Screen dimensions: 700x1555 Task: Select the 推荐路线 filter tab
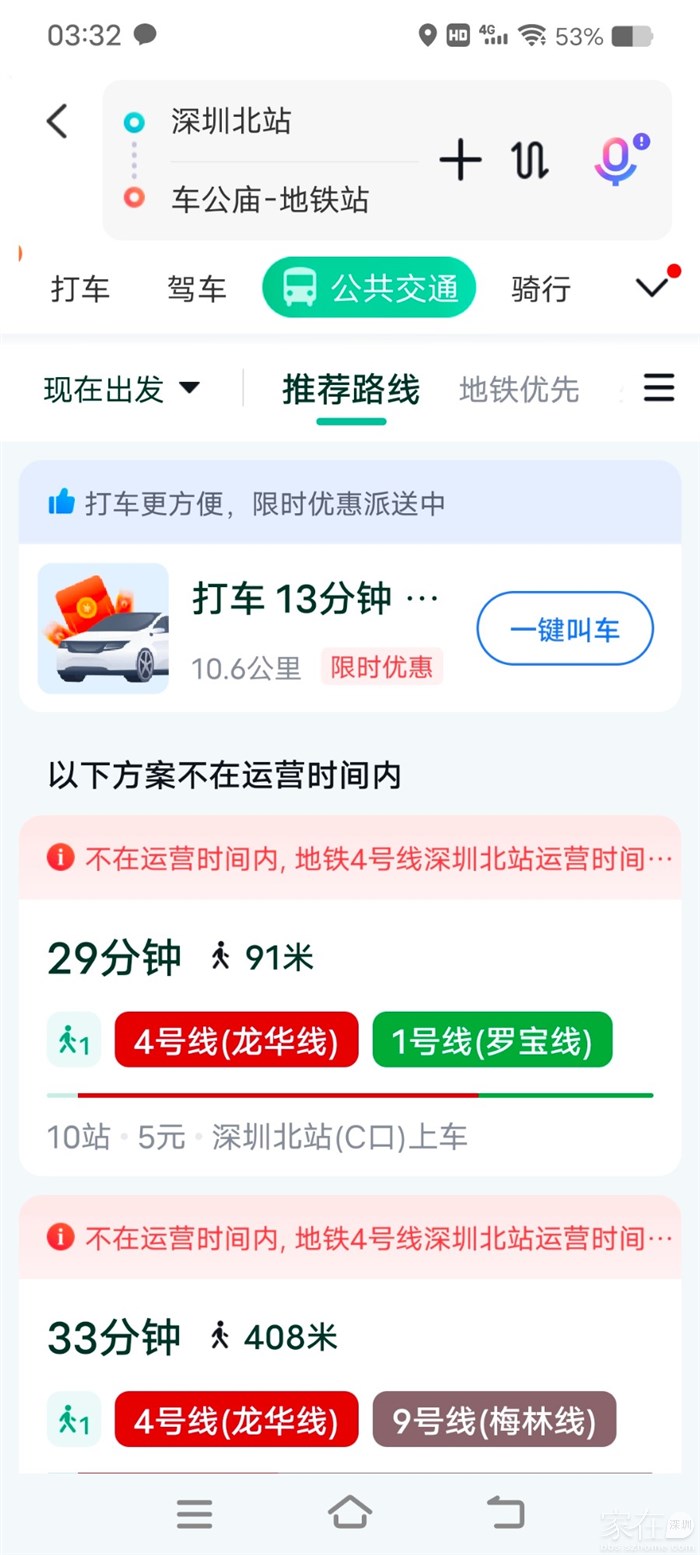pos(351,389)
